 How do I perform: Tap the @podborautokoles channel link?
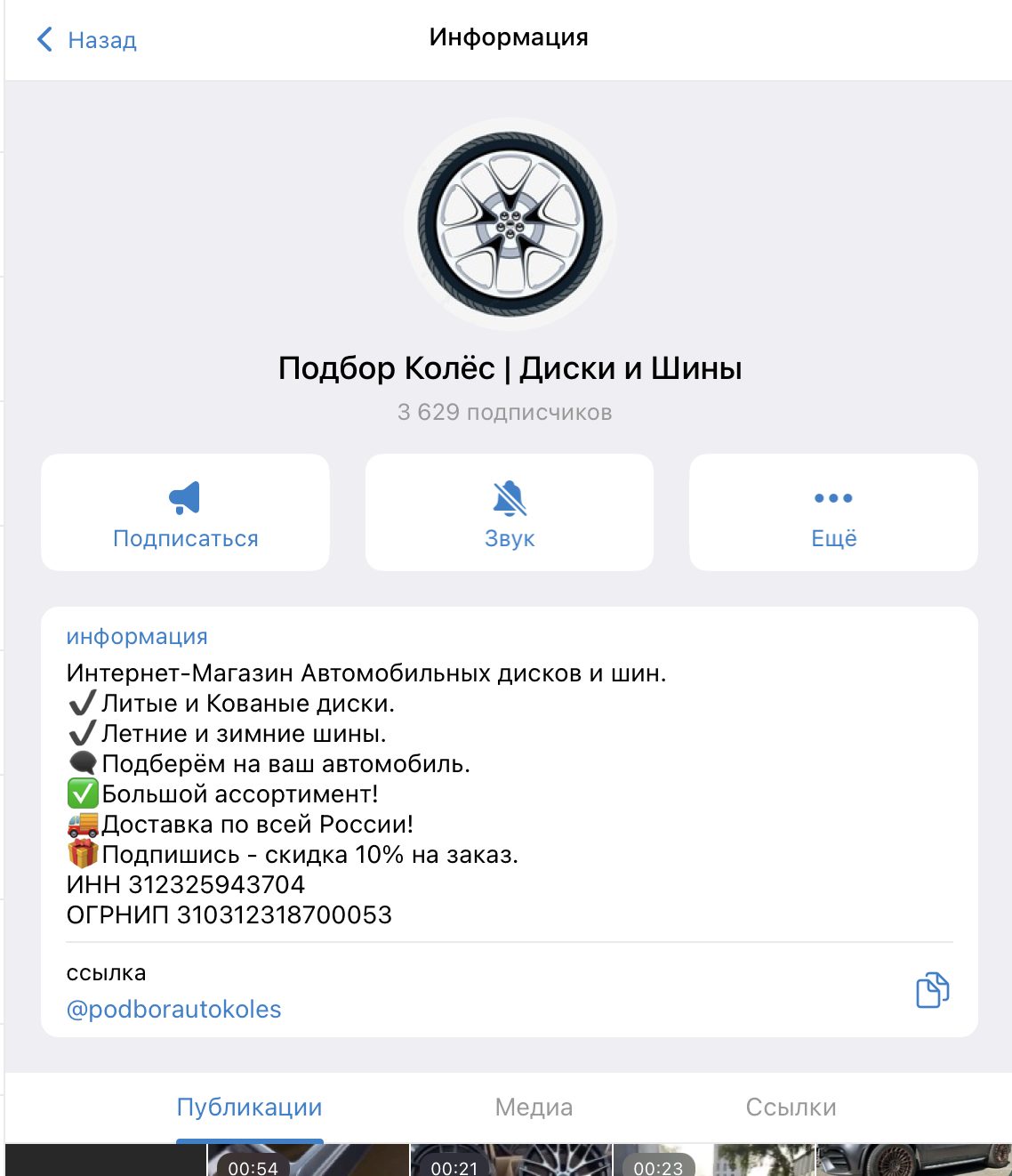173,1010
